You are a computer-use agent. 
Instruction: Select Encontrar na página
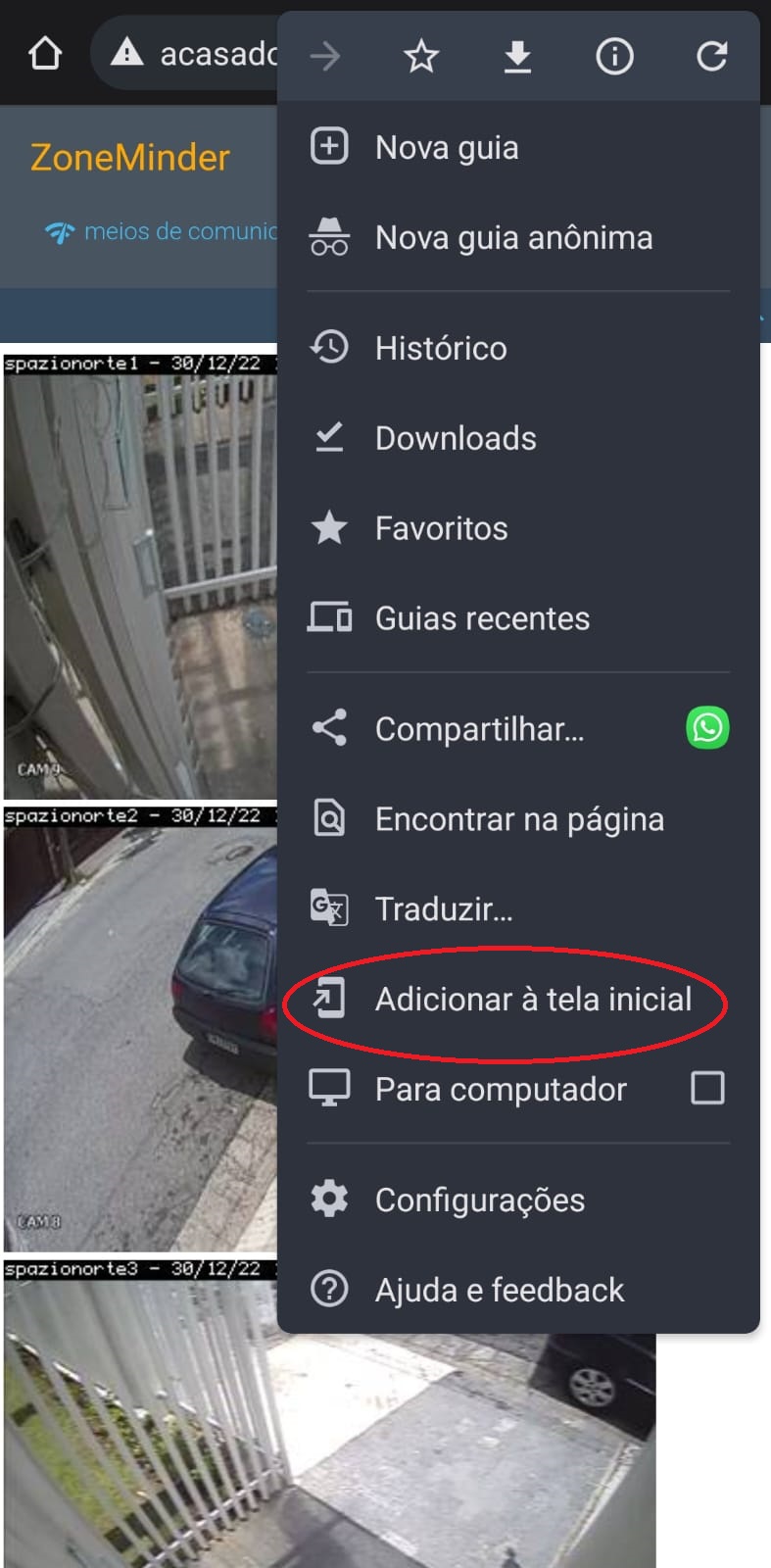tap(519, 819)
